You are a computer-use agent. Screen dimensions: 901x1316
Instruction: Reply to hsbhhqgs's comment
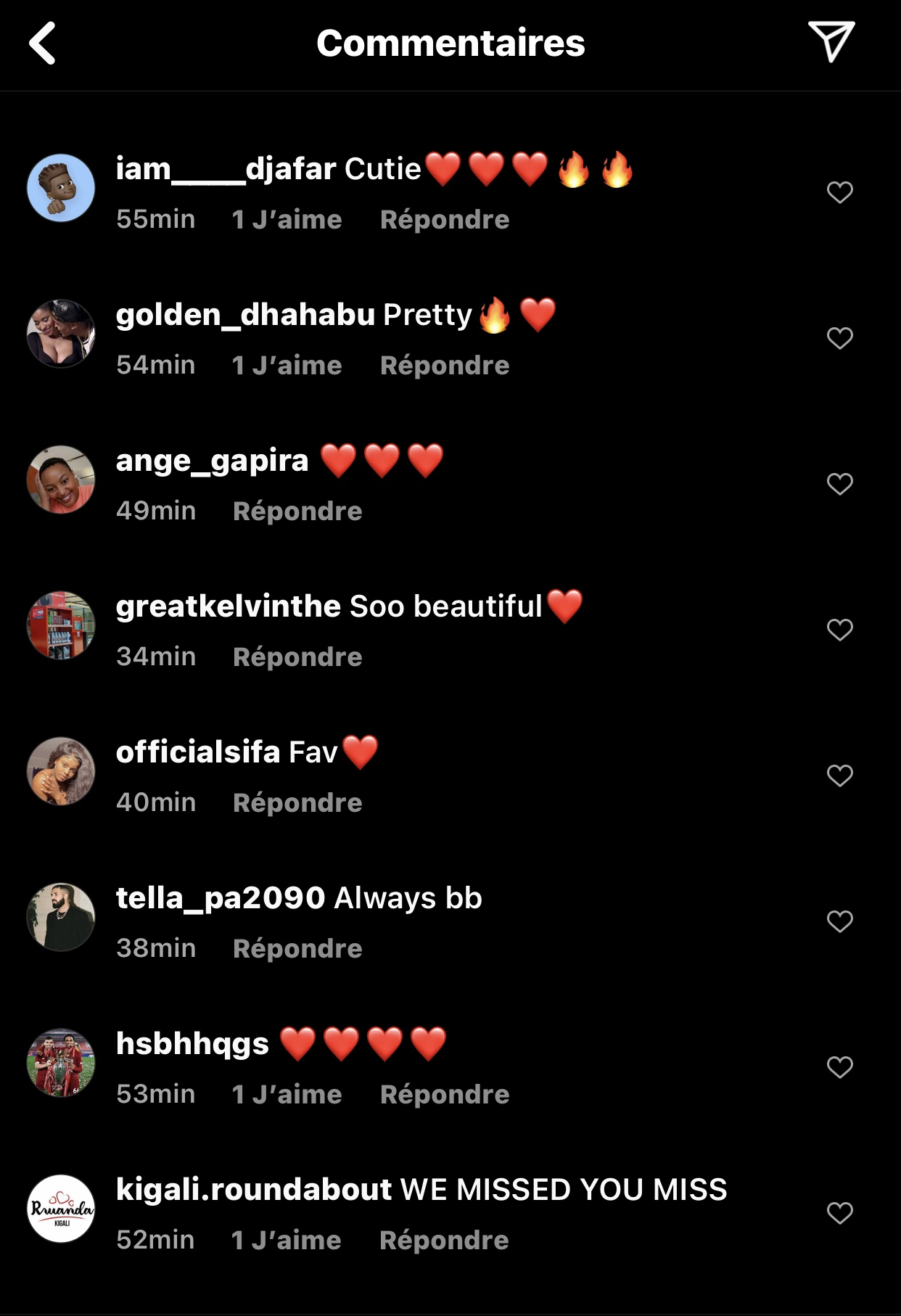pyautogui.click(x=444, y=1094)
